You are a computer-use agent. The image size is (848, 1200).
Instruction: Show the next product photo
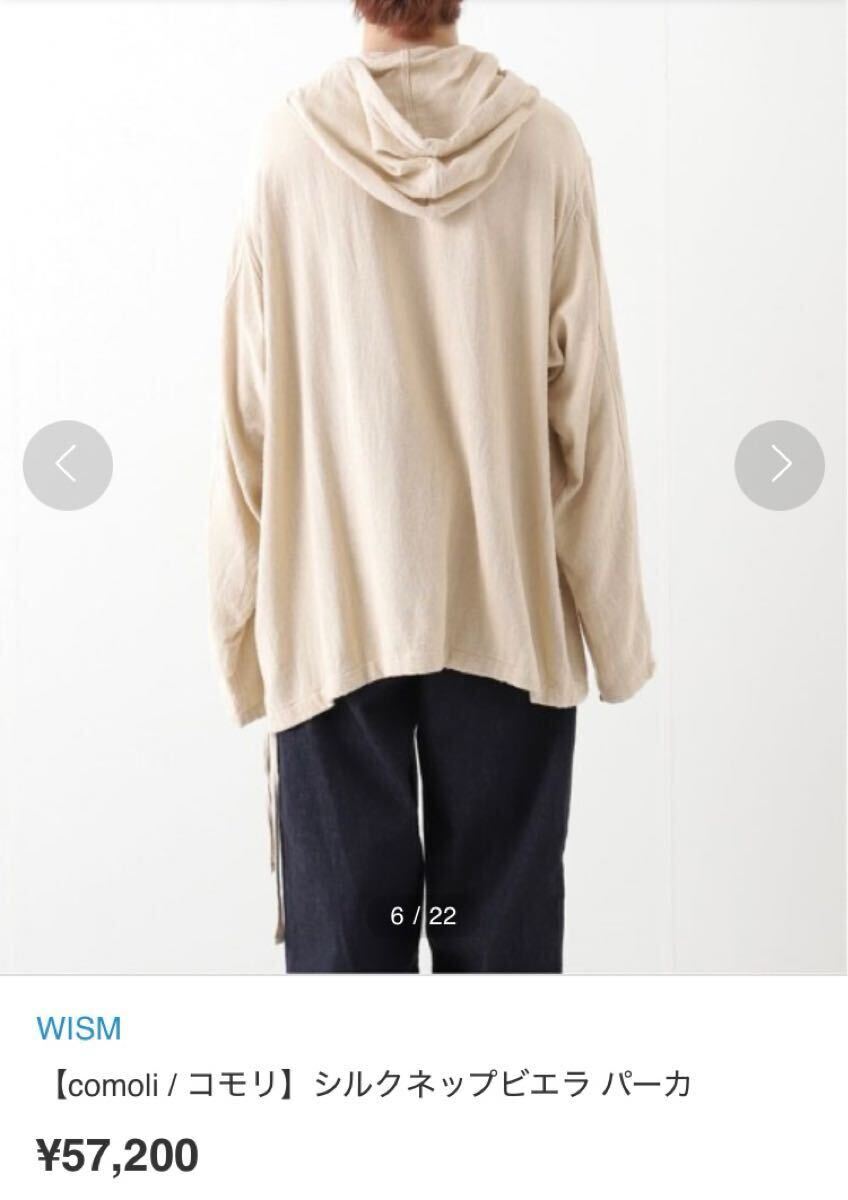779,465
